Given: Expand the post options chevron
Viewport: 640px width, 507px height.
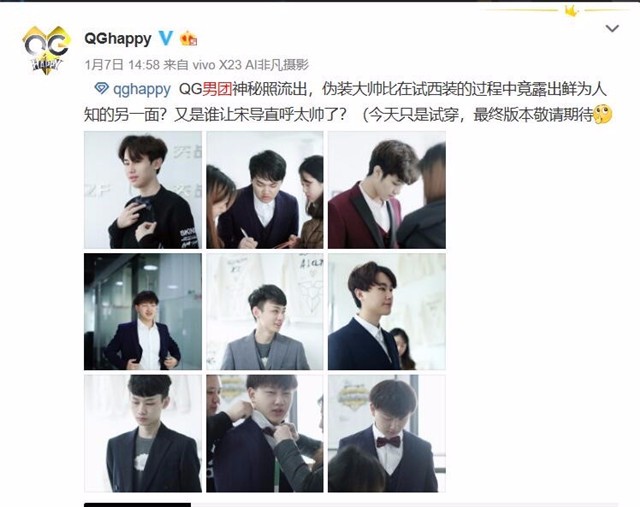Looking at the screenshot, I should point(612,30).
